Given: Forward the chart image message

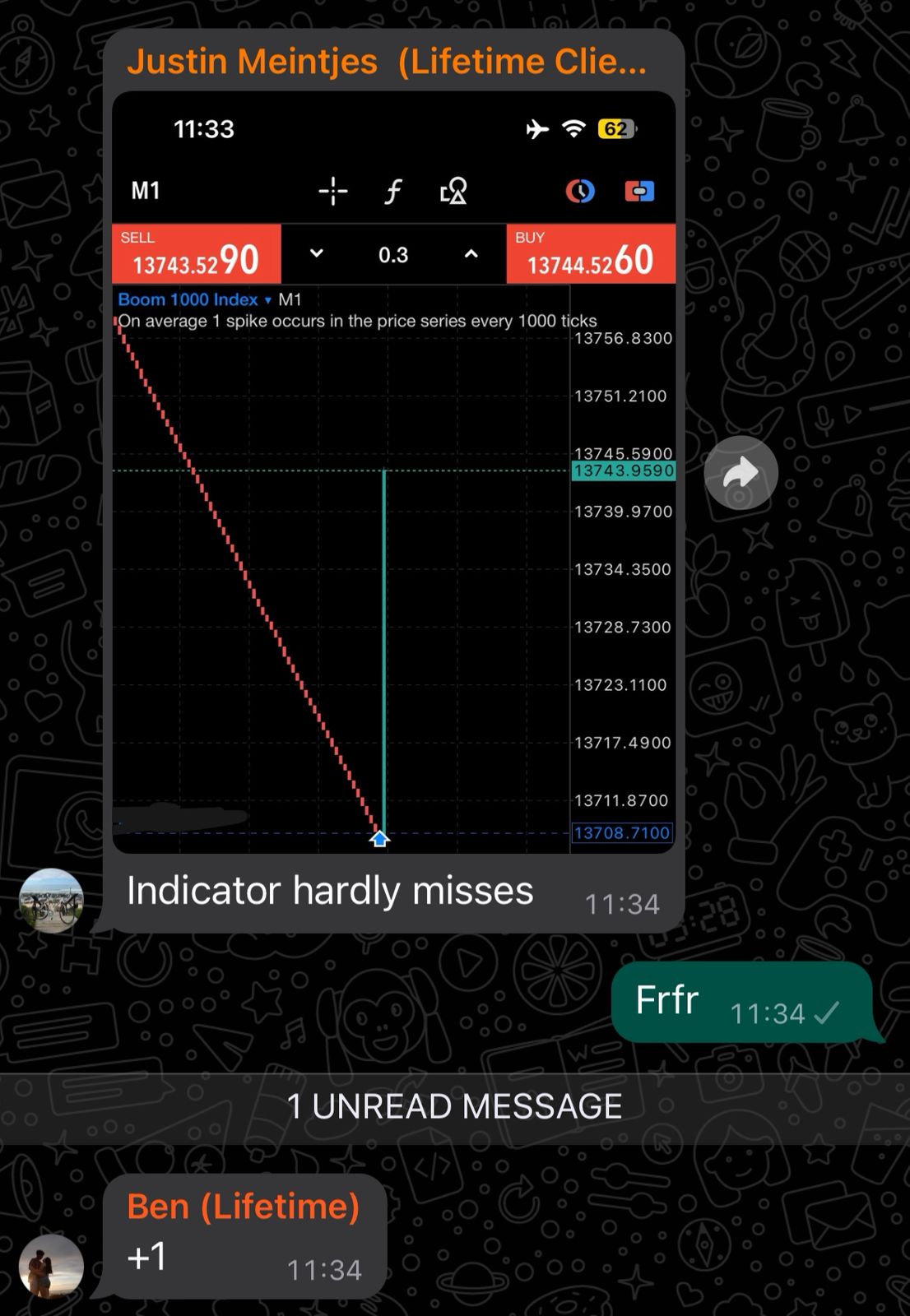Looking at the screenshot, I should click(741, 473).
